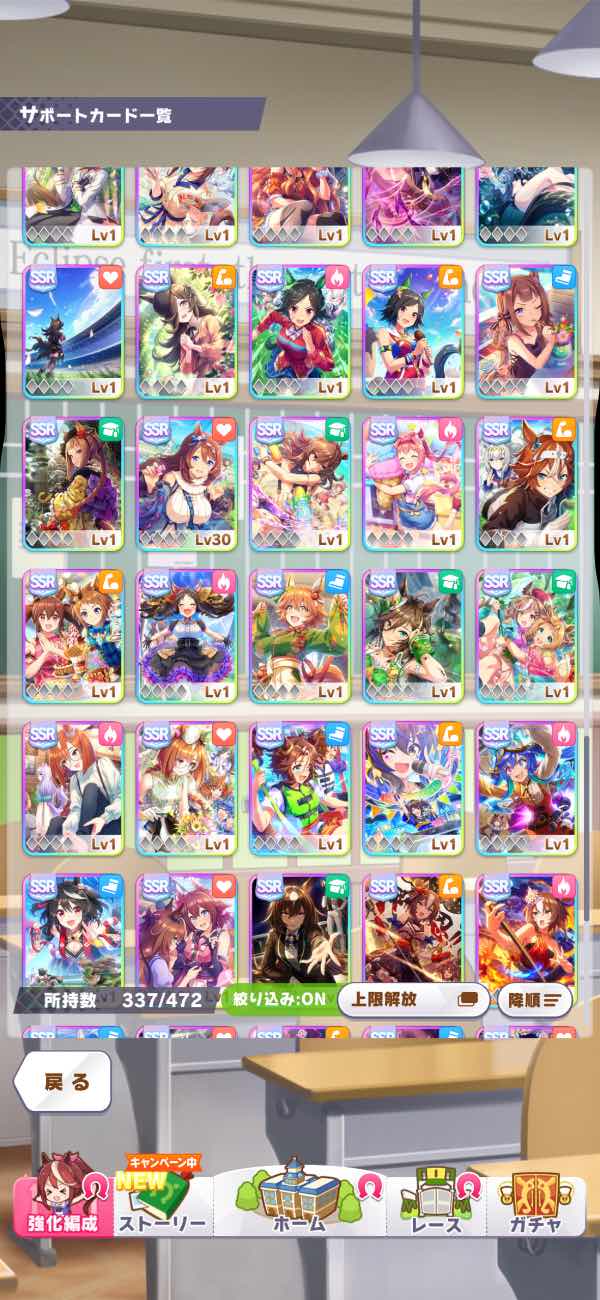Toggle the 降順 sort order

[533, 999]
